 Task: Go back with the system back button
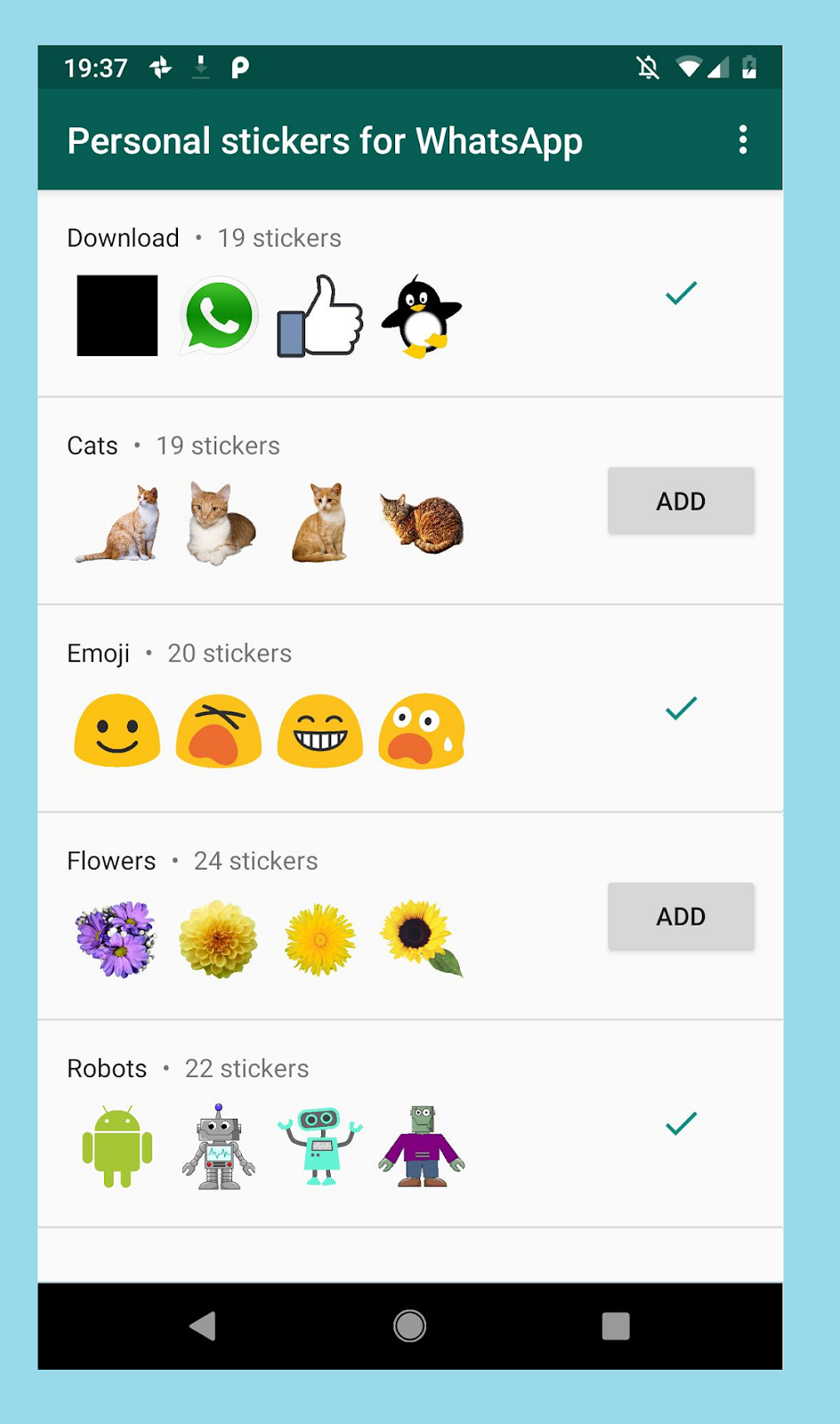[x=204, y=1326]
